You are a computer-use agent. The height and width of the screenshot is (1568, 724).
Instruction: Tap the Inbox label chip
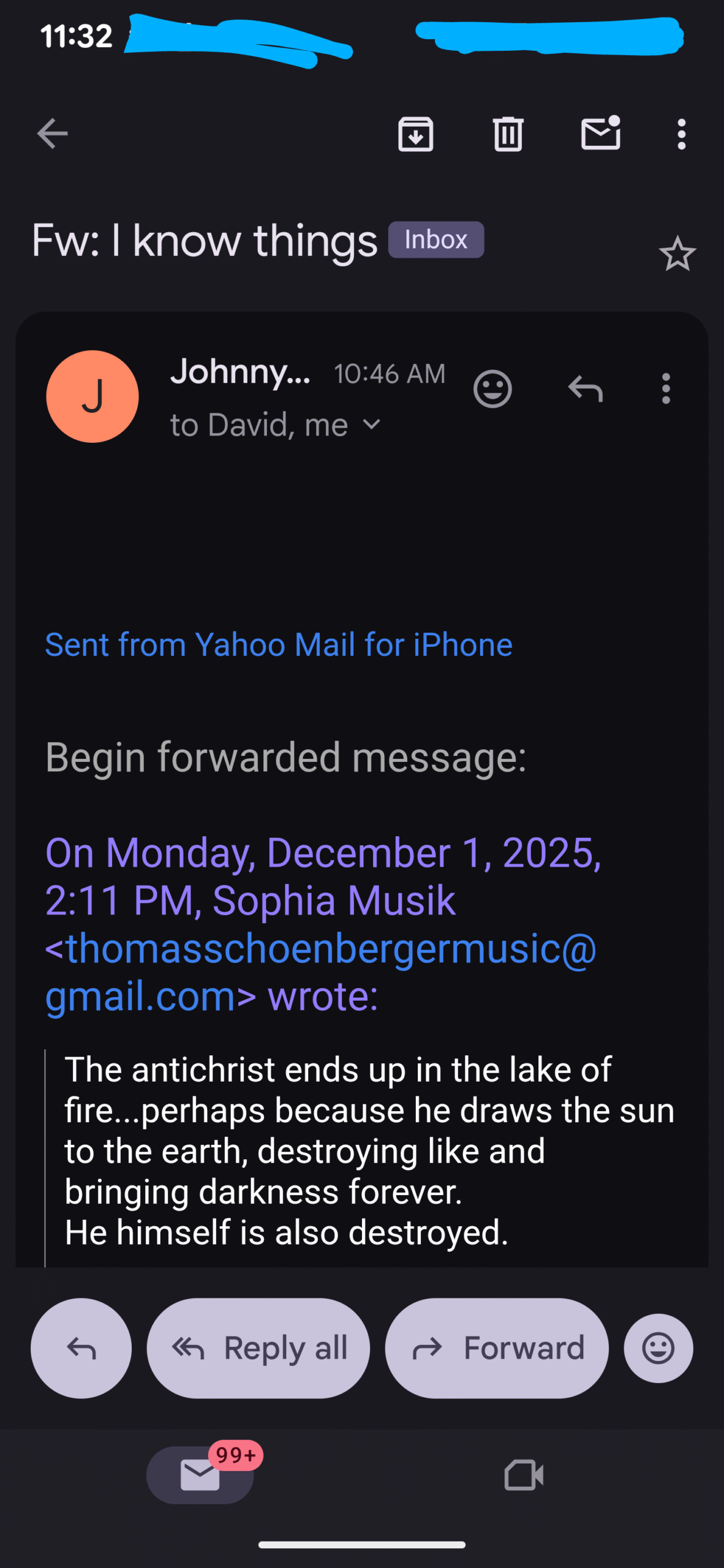pyautogui.click(x=436, y=239)
